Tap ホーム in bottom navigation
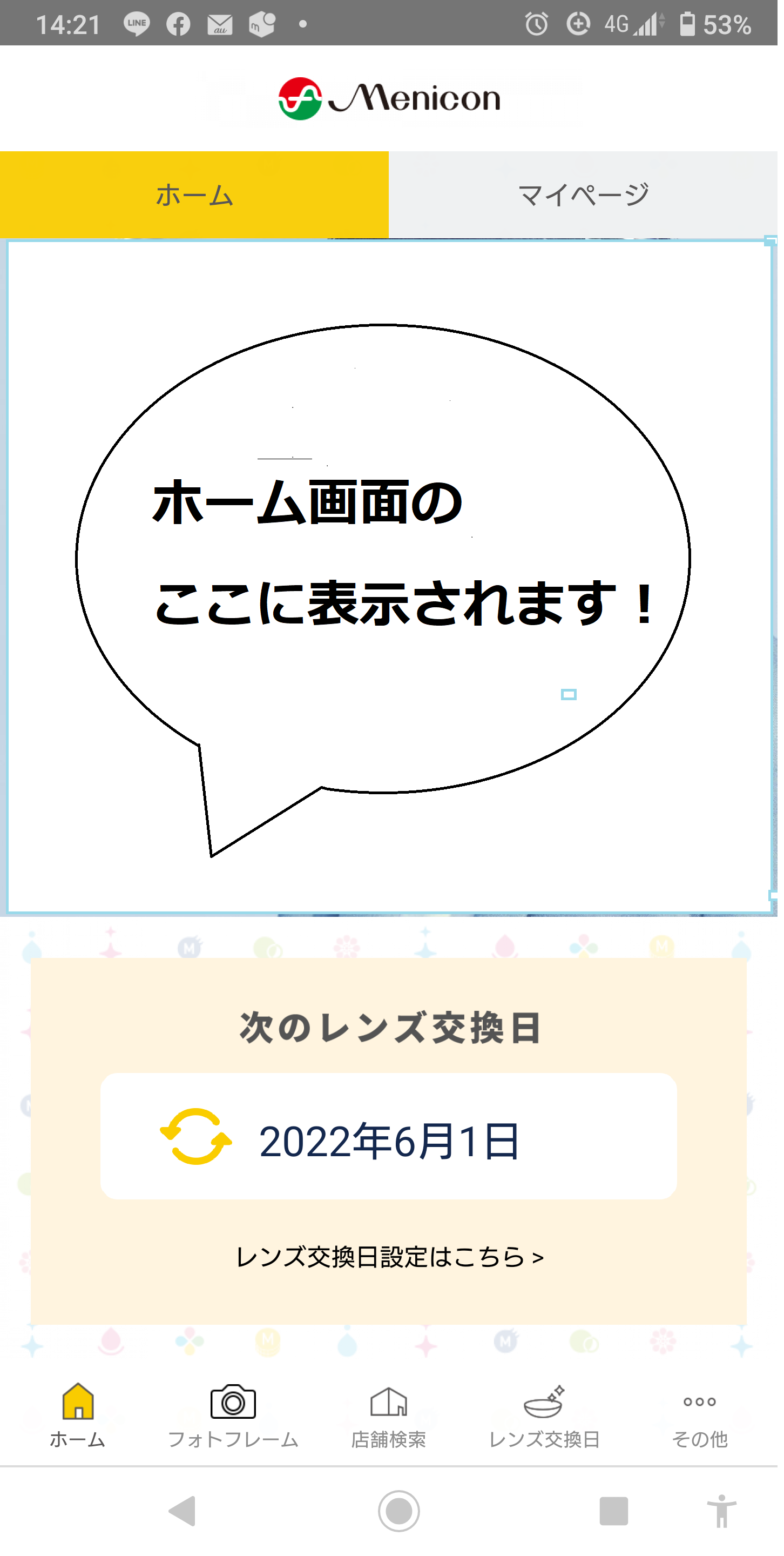The height and width of the screenshot is (1556, 784). (78, 1417)
